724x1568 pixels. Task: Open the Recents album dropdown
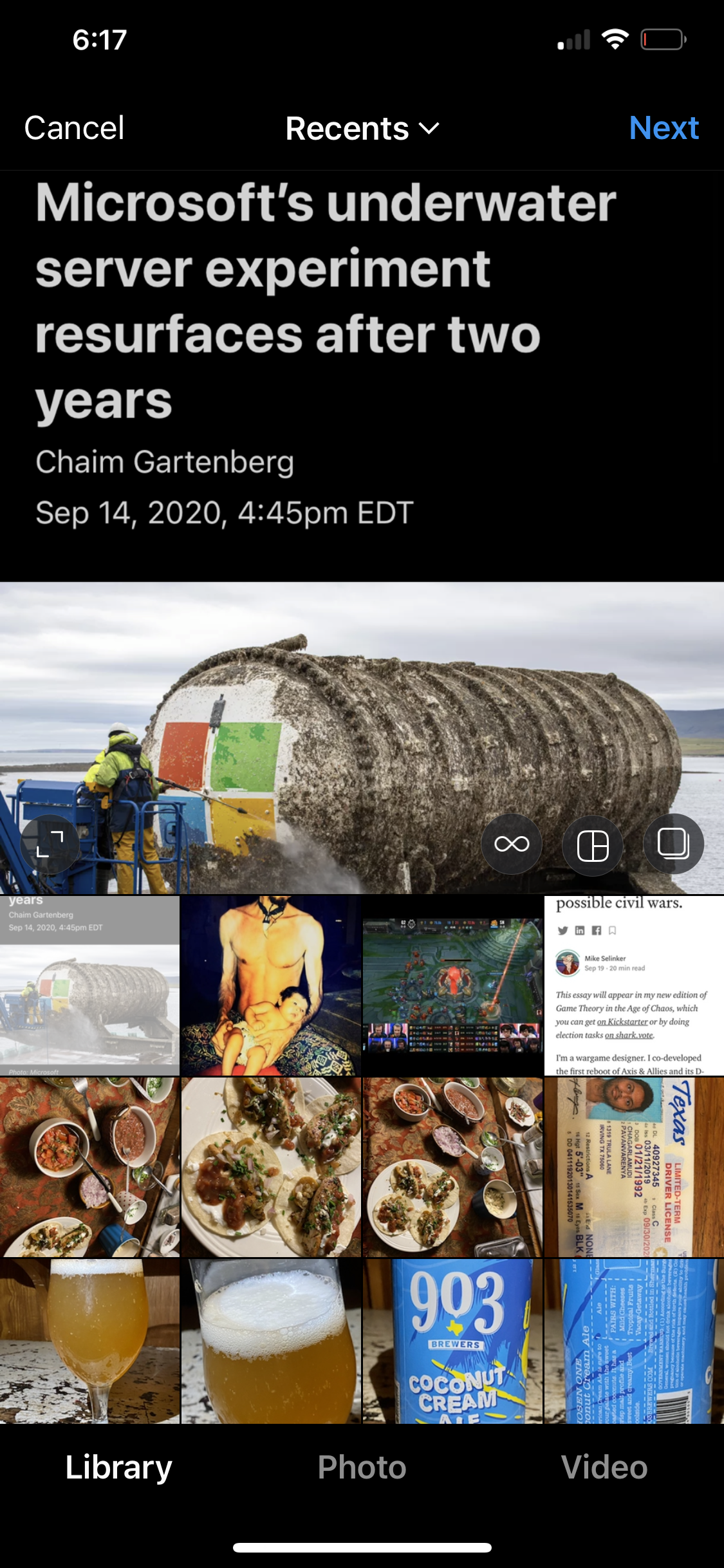362,128
